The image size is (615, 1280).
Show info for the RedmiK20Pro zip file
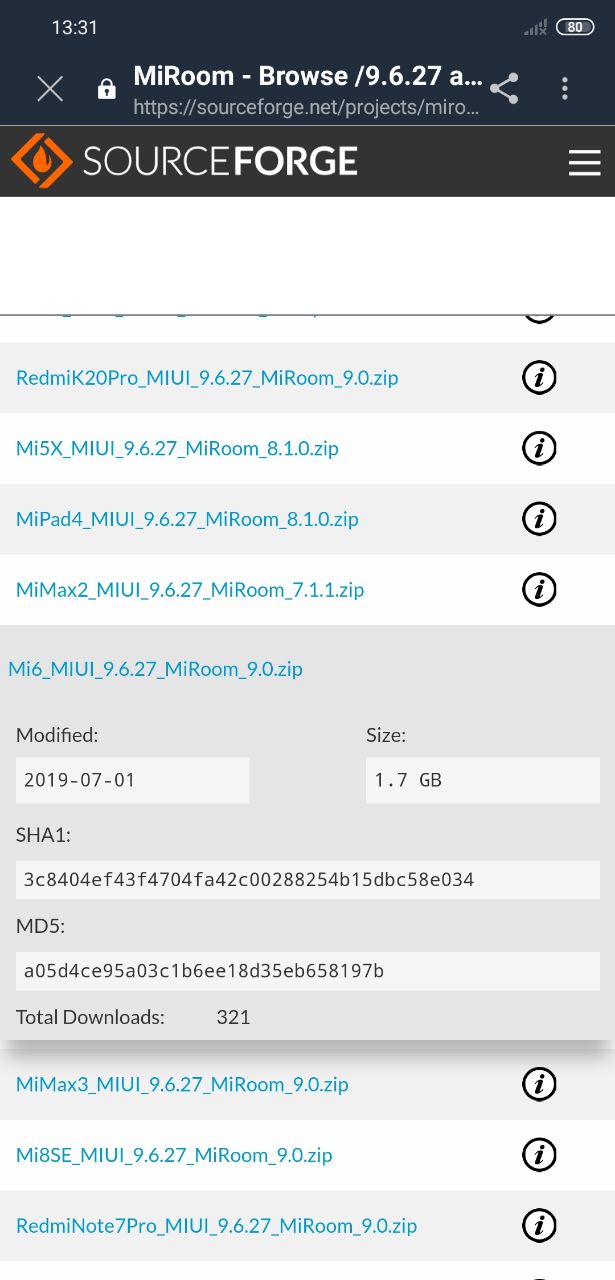pos(540,378)
